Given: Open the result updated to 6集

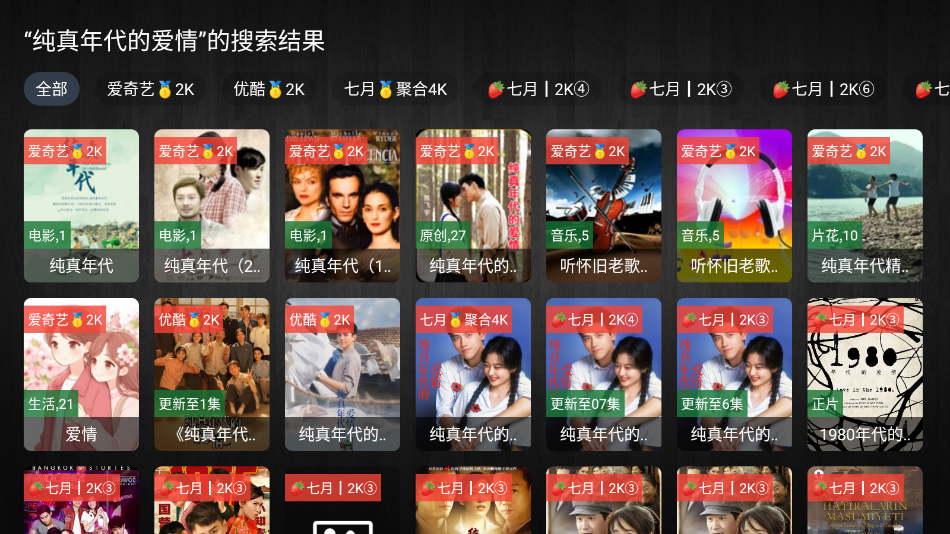Looking at the screenshot, I should click(734, 375).
